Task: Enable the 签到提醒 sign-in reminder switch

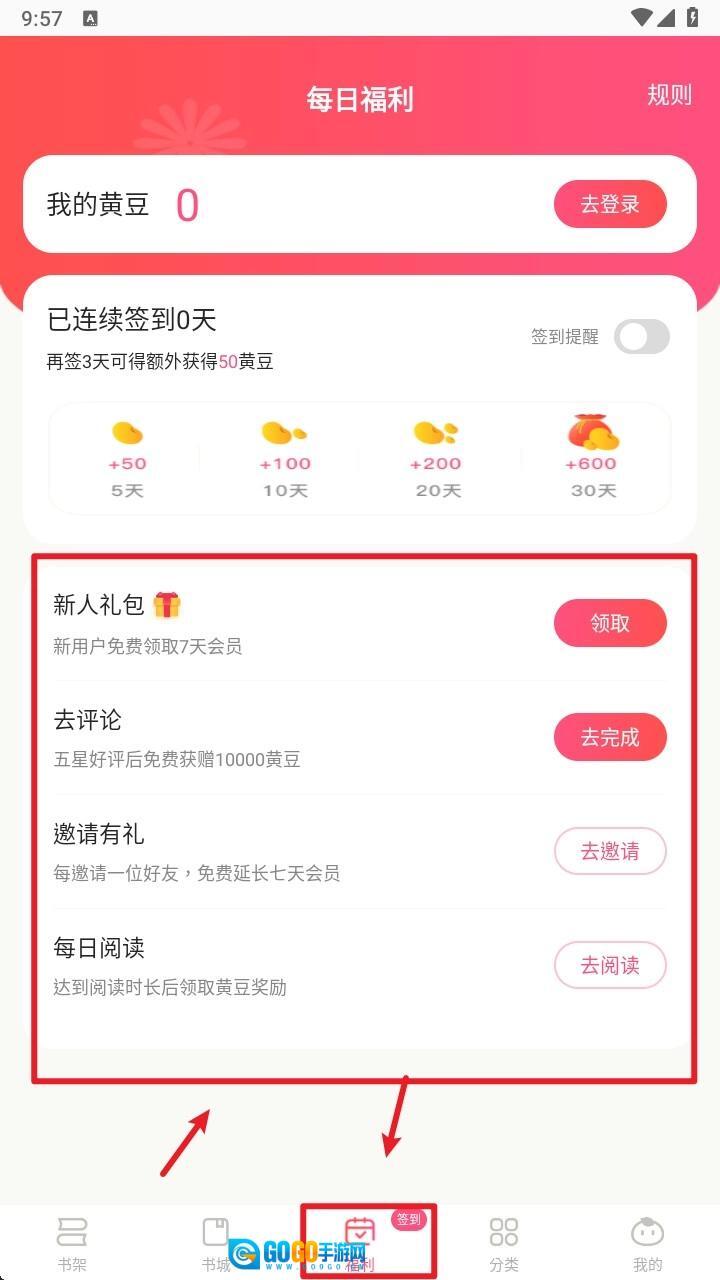Action: point(641,337)
